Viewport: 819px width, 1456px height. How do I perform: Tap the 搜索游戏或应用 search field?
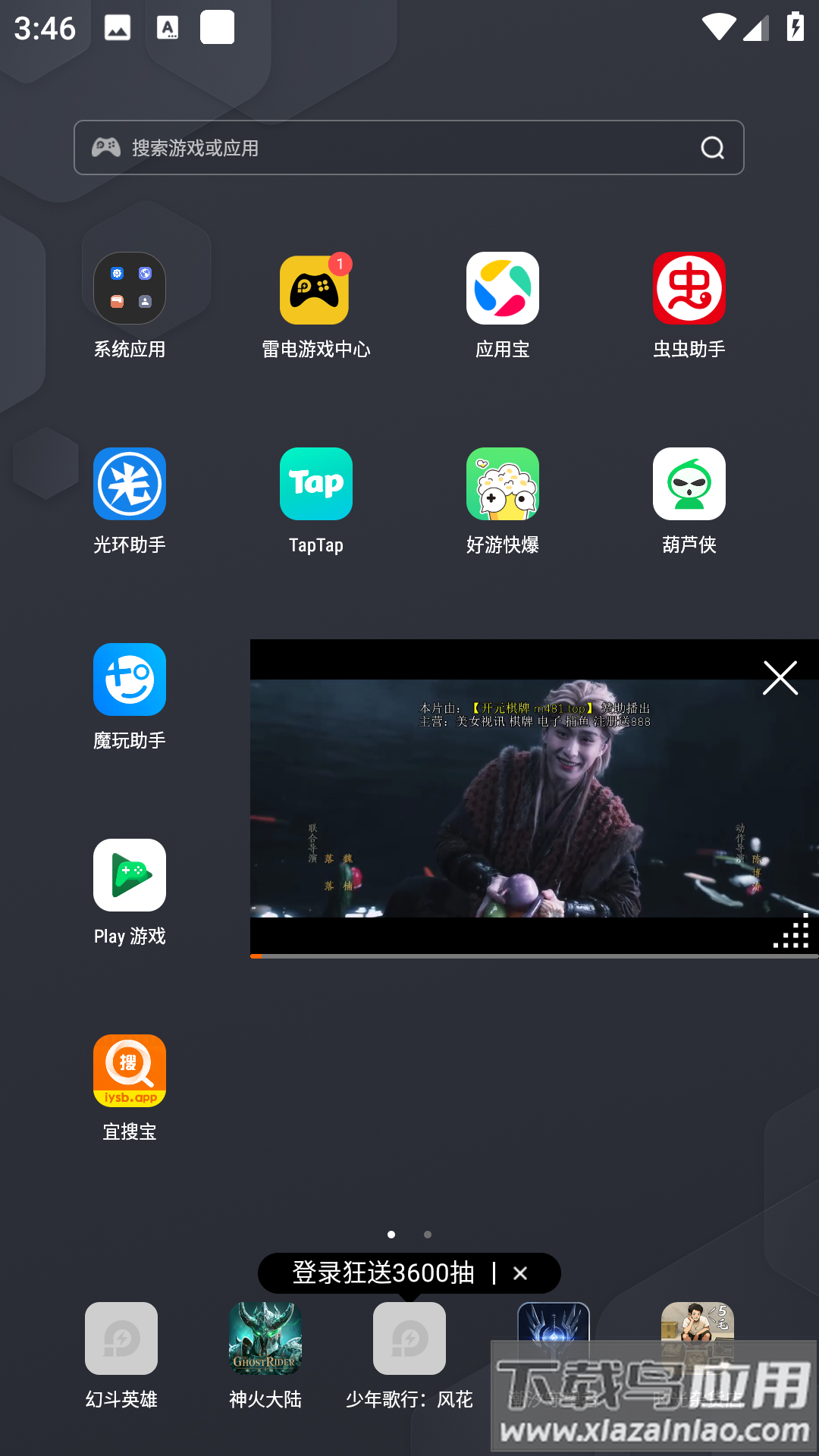409,147
